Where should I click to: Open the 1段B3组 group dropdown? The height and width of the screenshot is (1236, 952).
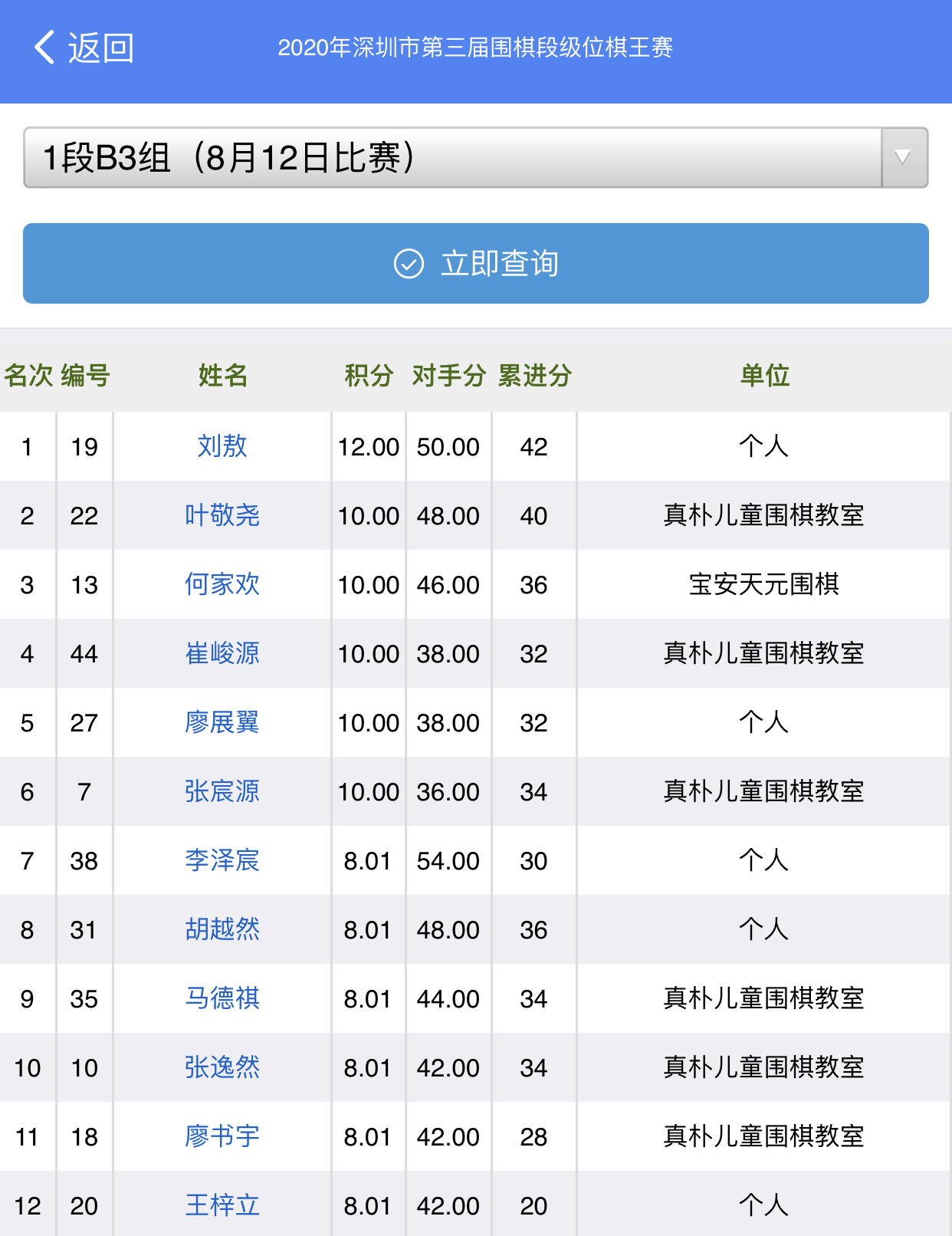click(475, 158)
